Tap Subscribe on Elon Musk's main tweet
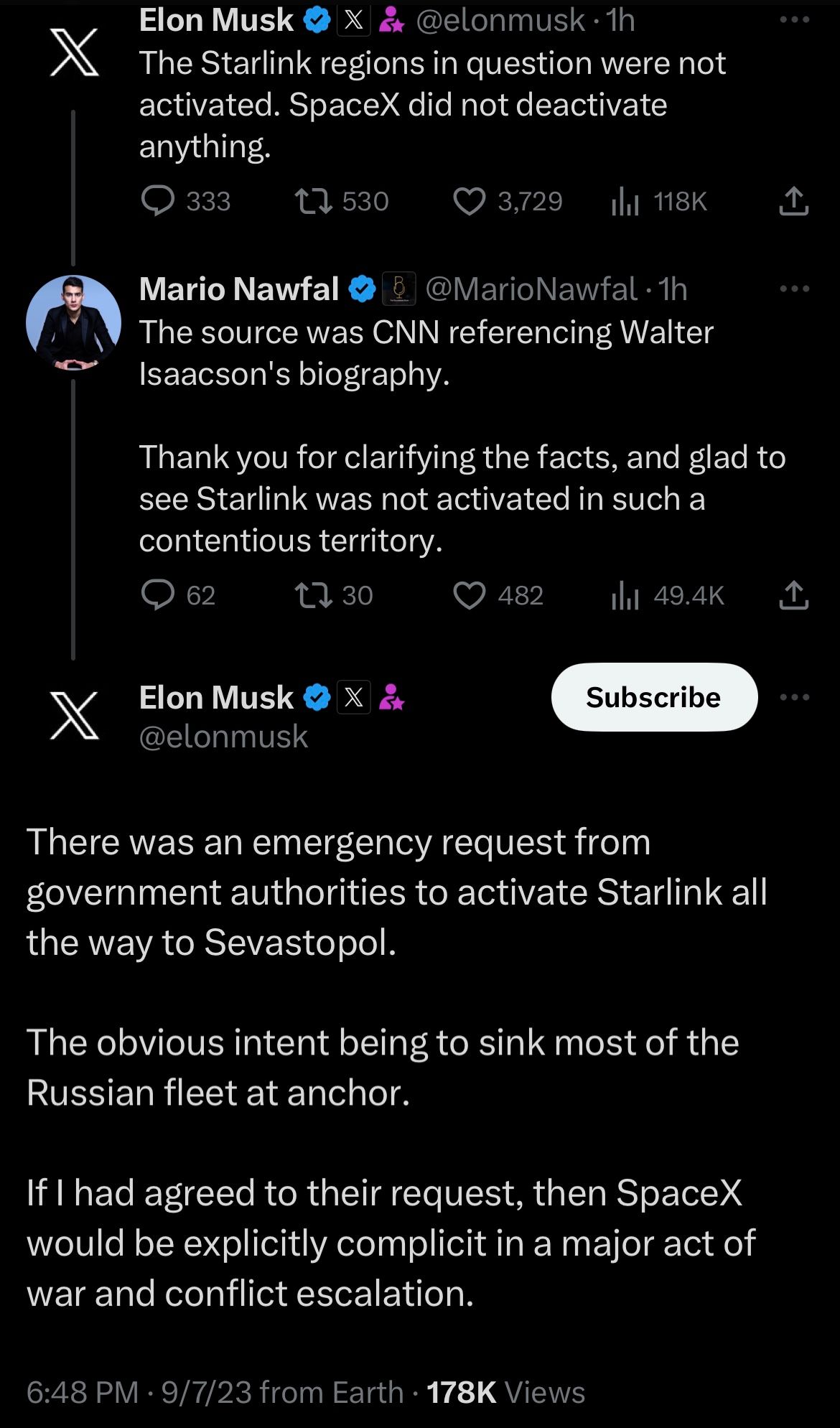This screenshot has width=840, height=1428. pyautogui.click(x=653, y=697)
